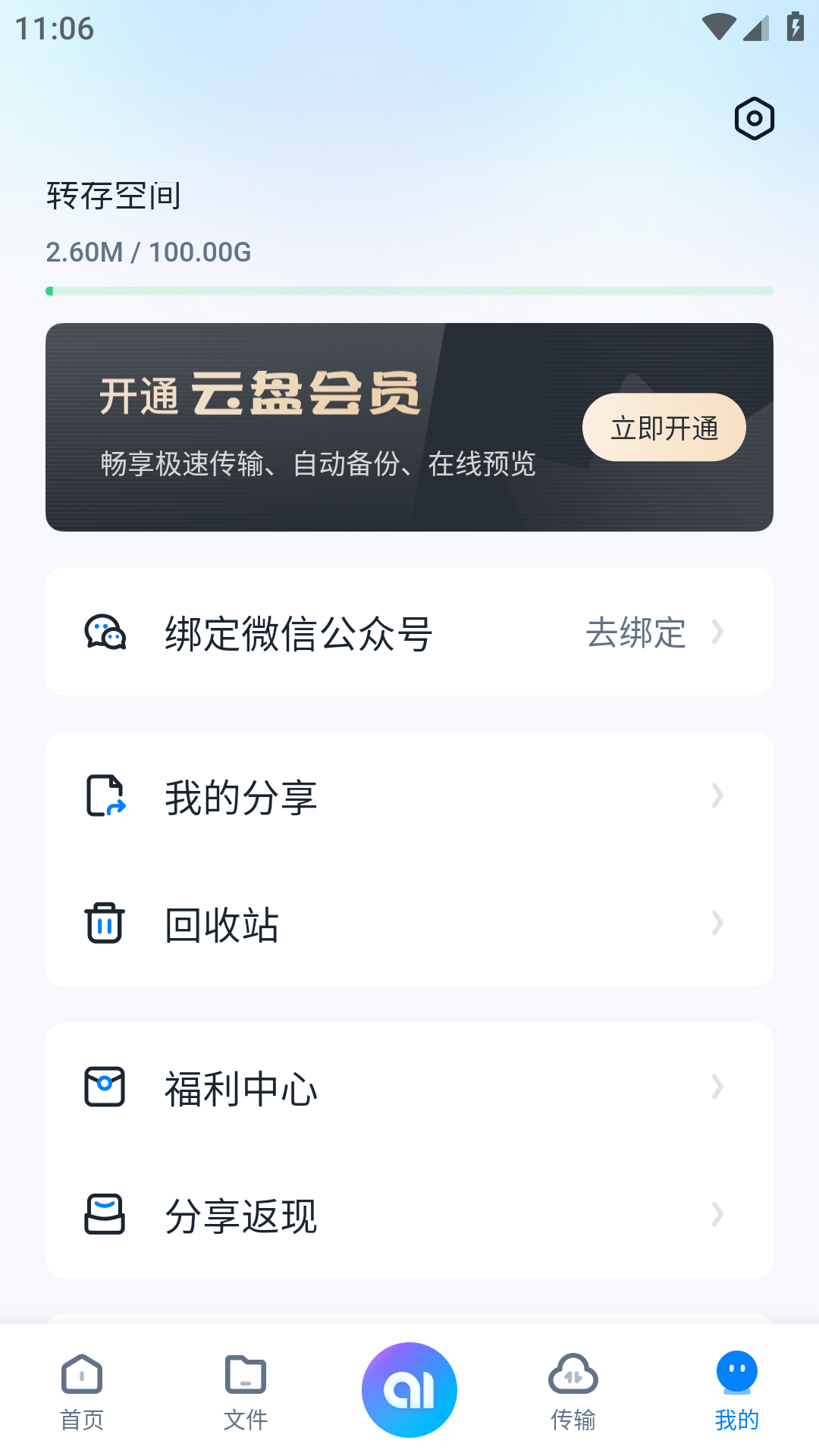819x1456 pixels.
Task: Switch to the 首页 tab
Action: coord(82,1392)
